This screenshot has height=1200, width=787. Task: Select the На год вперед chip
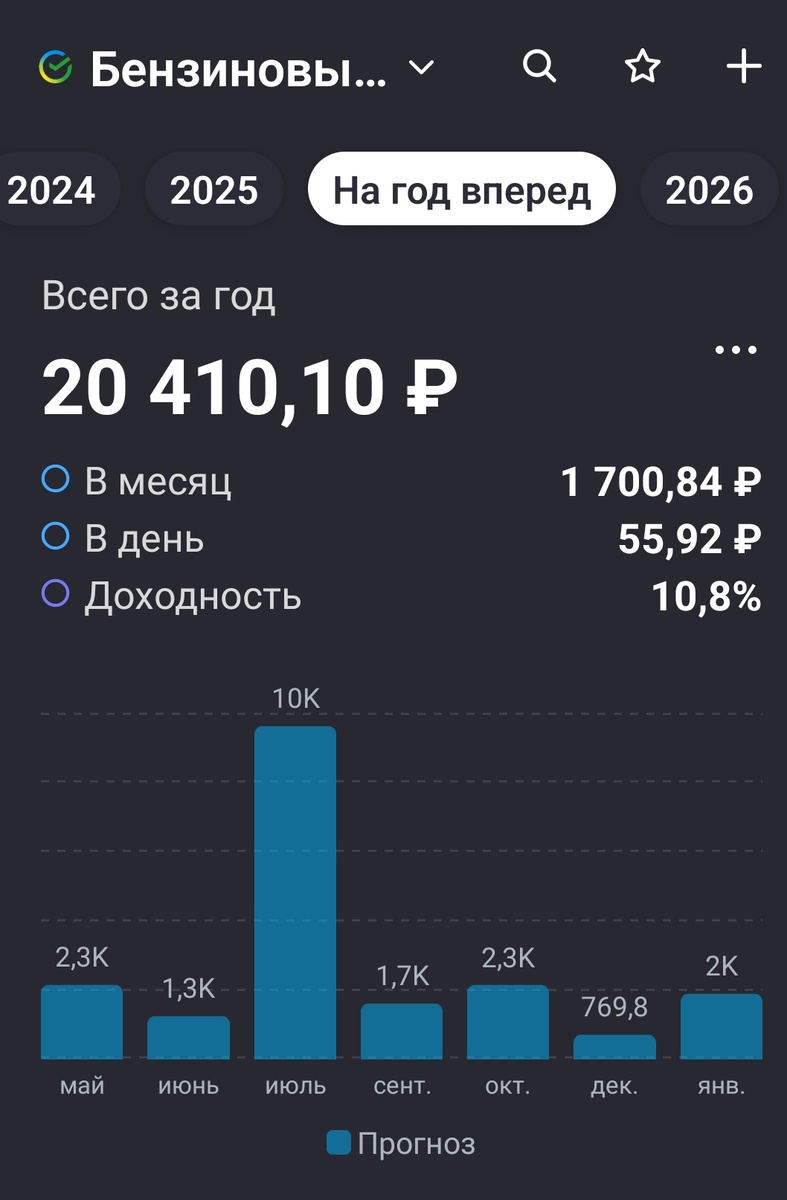[461, 189]
